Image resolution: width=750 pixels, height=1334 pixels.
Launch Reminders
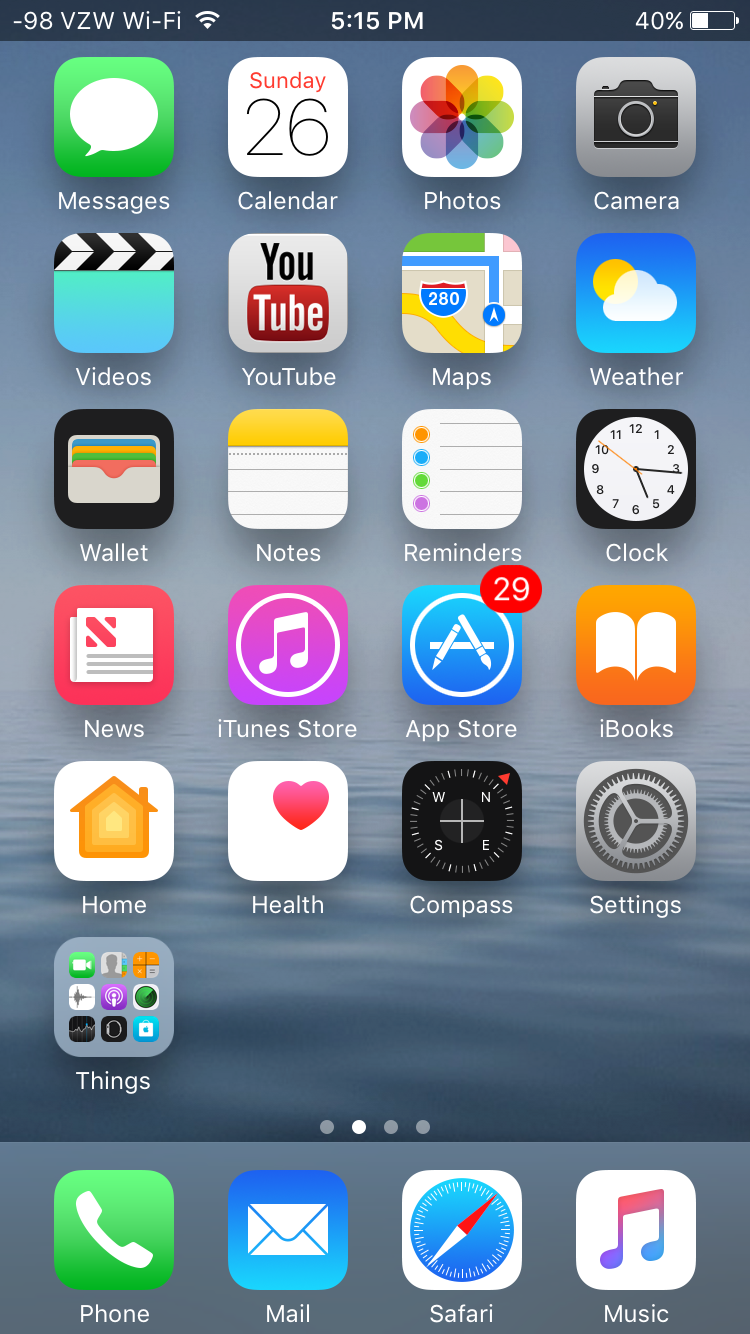(x=462, y=469)
